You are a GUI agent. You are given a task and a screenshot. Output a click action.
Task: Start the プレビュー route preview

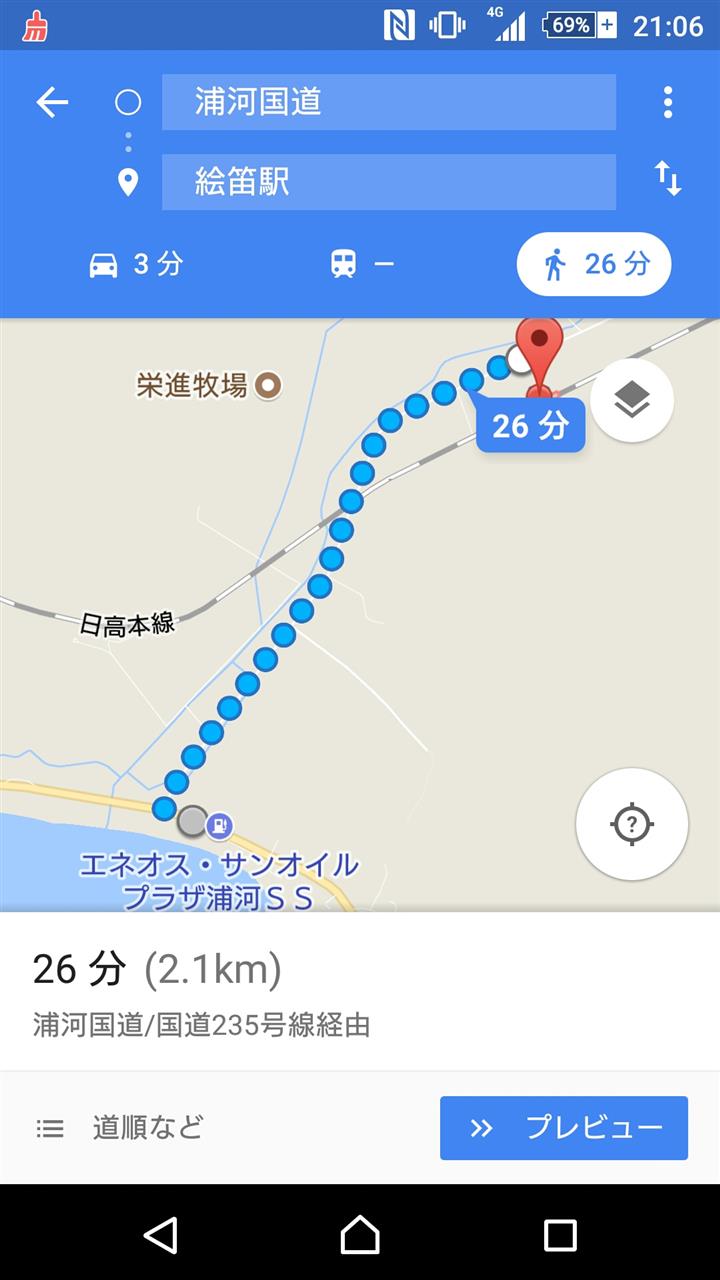coord(564,1128)
